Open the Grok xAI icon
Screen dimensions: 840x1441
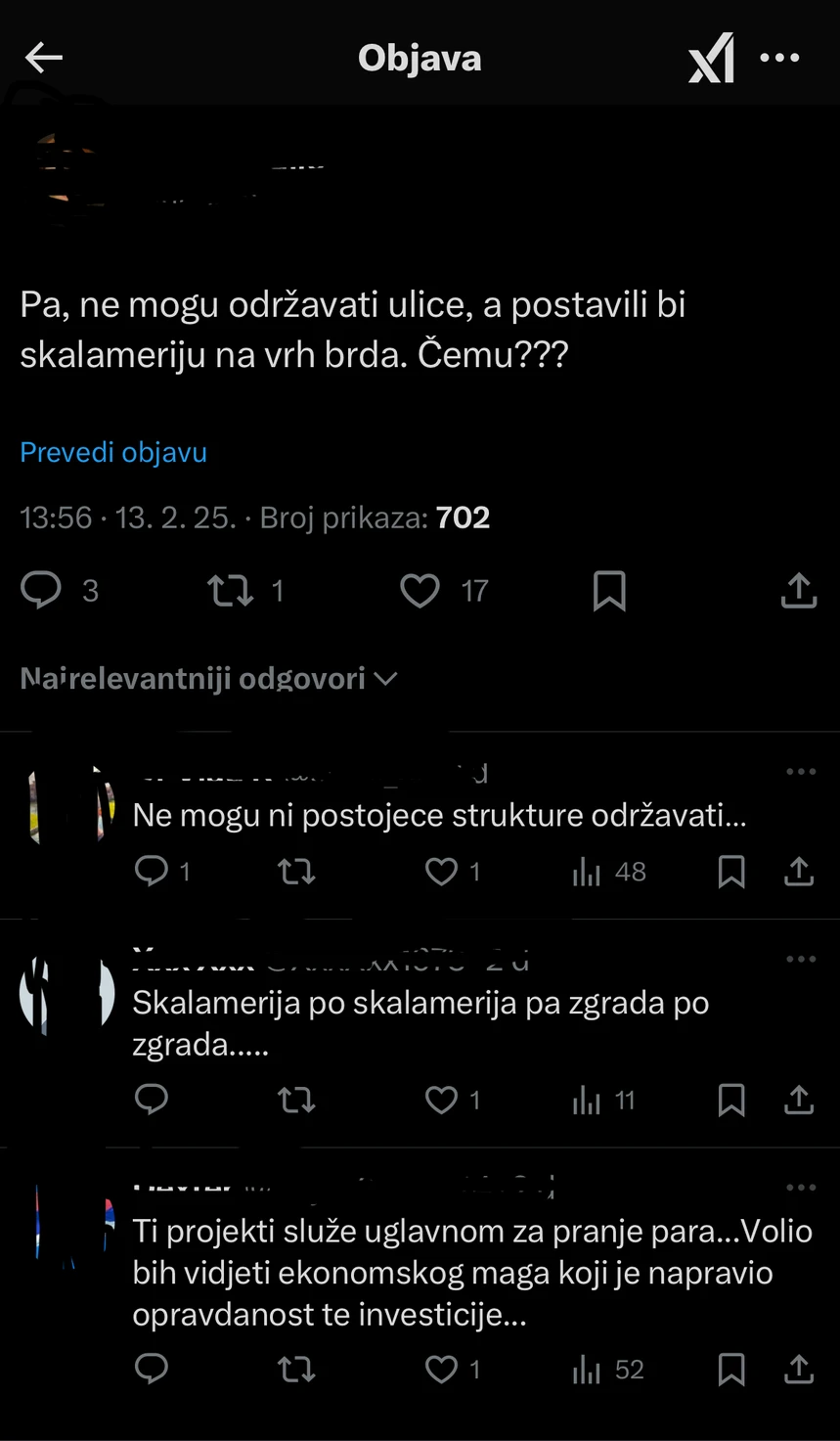coord(711,58)
